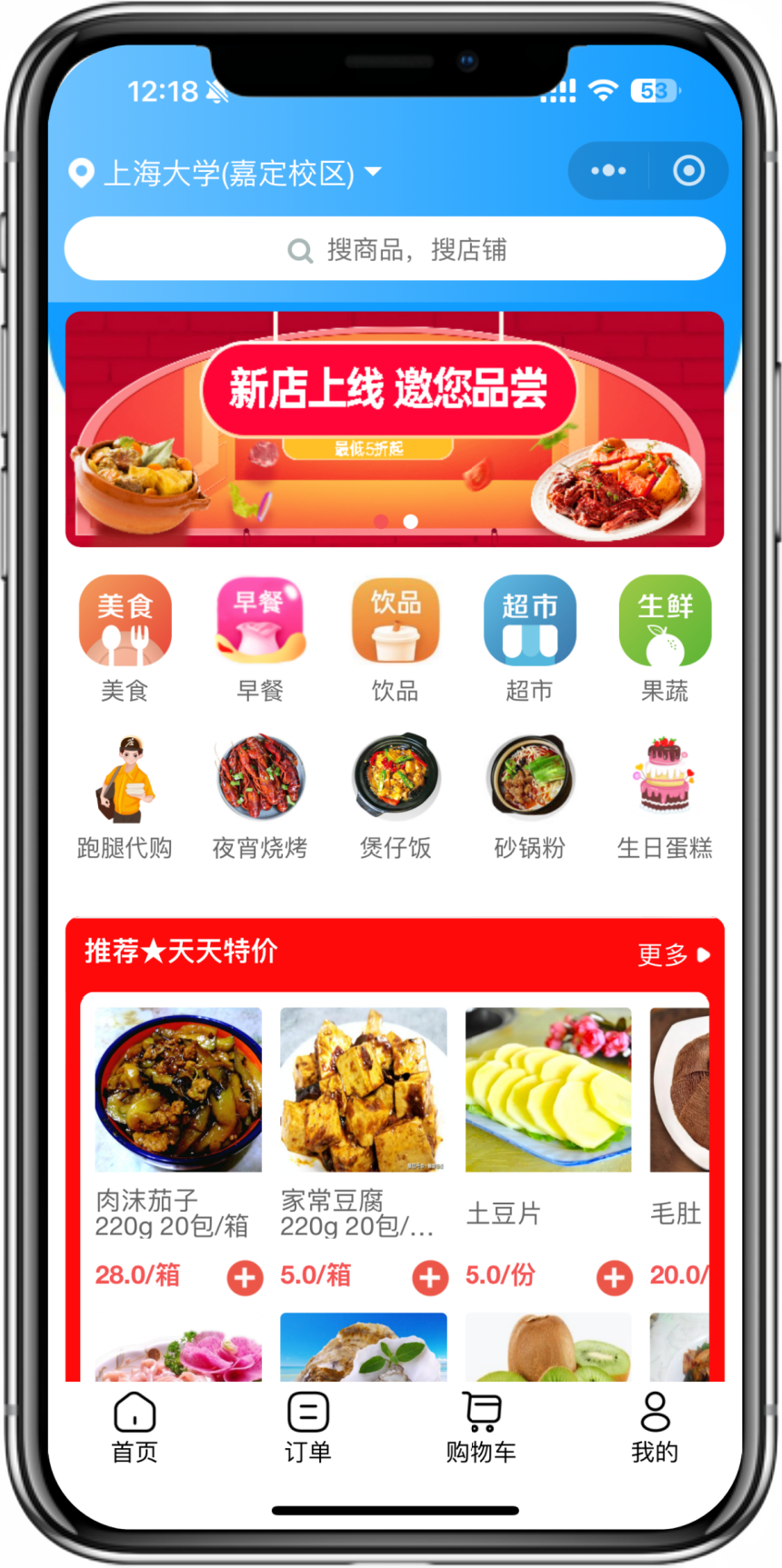The image size is (782, 1568).
Task: Open the mini program more-options menu
Action: (x=608, y=170)
